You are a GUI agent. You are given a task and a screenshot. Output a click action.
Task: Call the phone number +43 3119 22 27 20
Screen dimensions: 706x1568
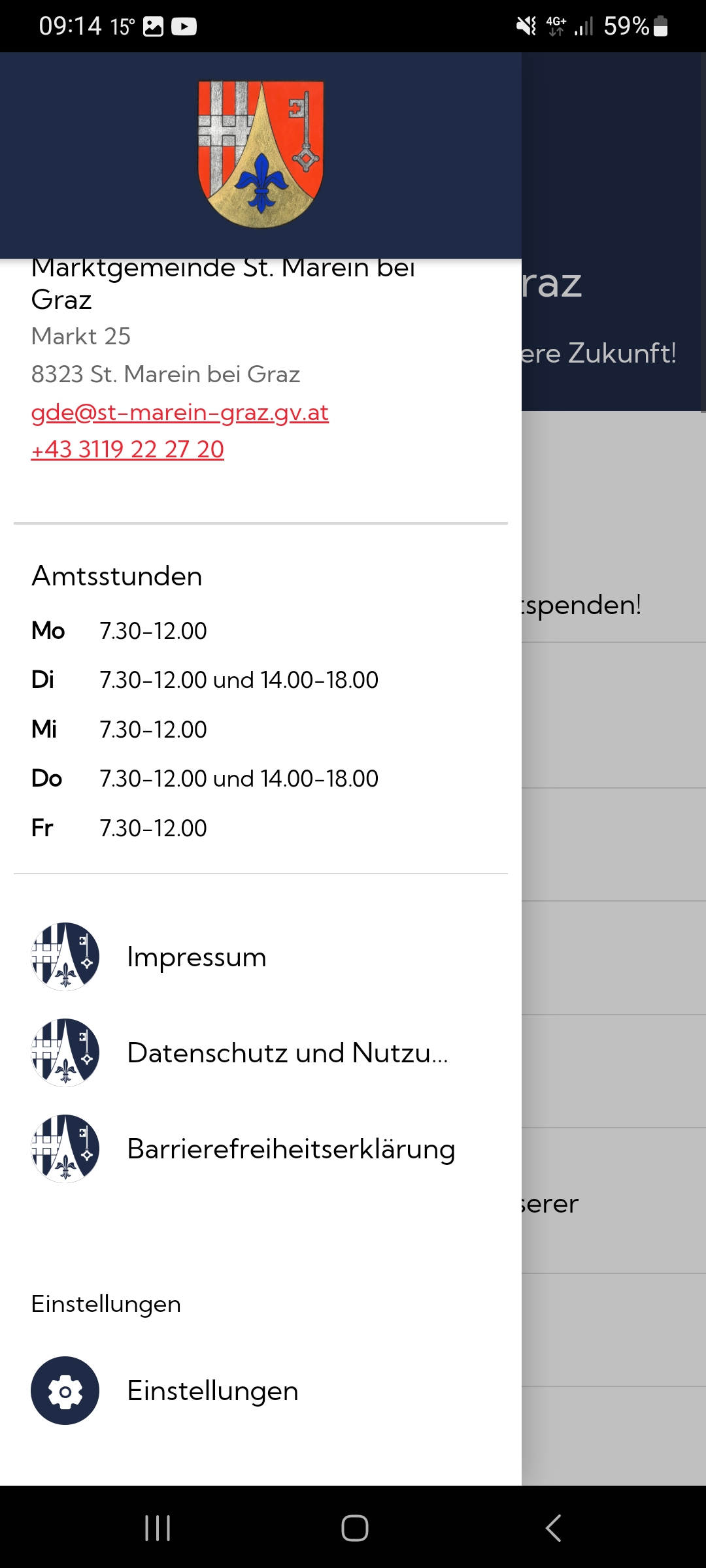[x=127, y=449]
